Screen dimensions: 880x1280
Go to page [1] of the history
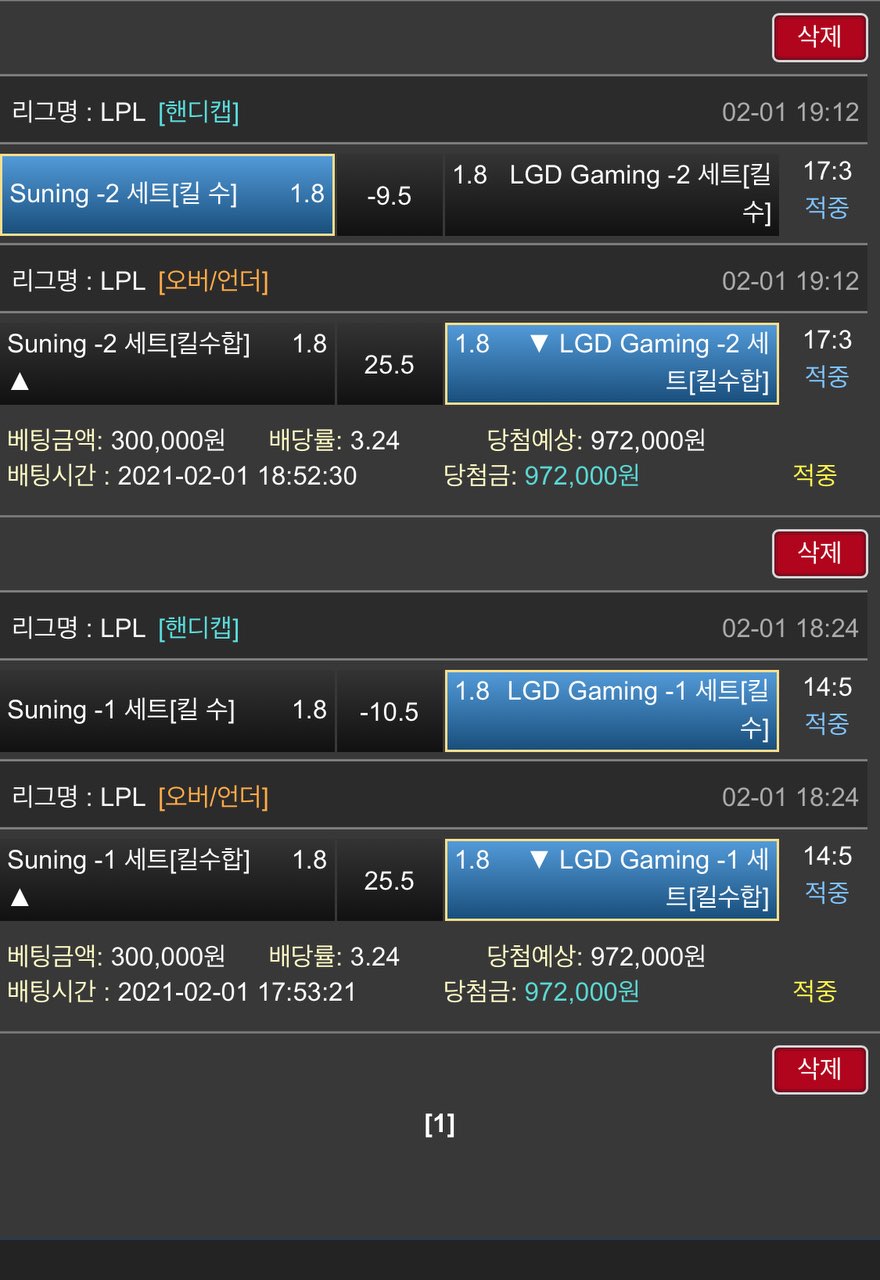439,1125
